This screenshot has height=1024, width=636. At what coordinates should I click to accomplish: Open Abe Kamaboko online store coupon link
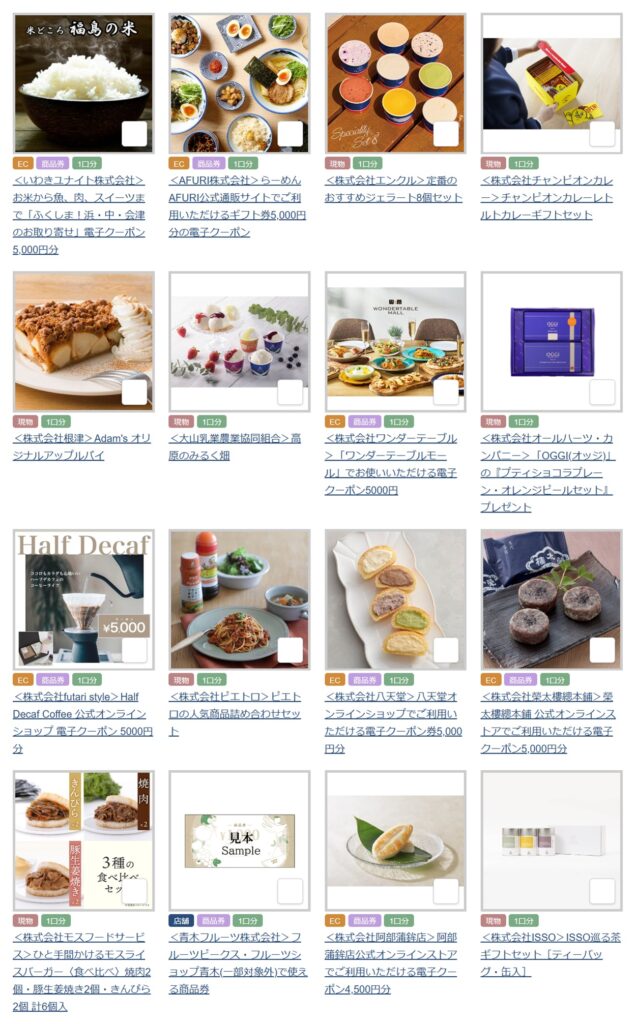tap(391, 963)
